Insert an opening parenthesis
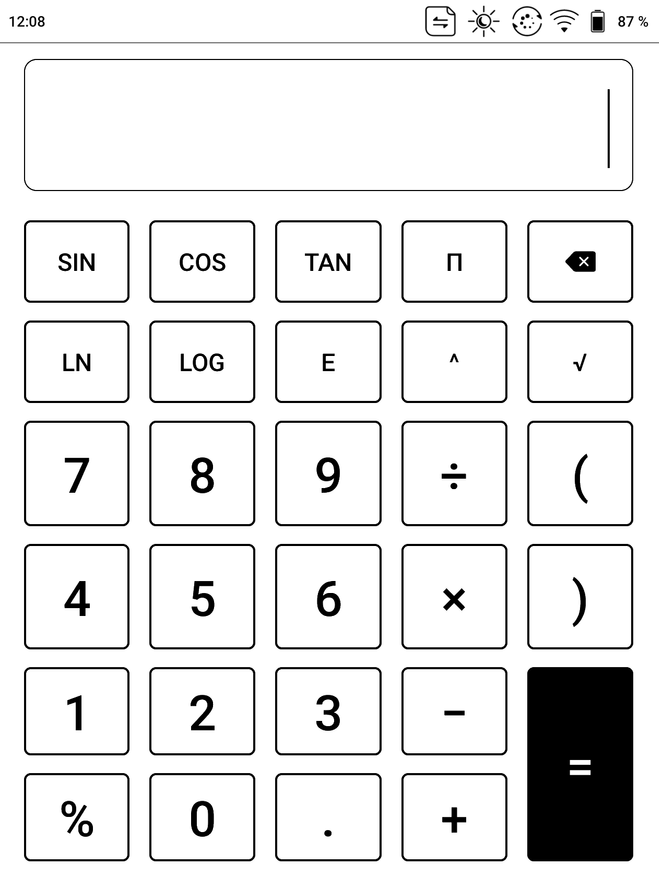 [x=580, y=474]
